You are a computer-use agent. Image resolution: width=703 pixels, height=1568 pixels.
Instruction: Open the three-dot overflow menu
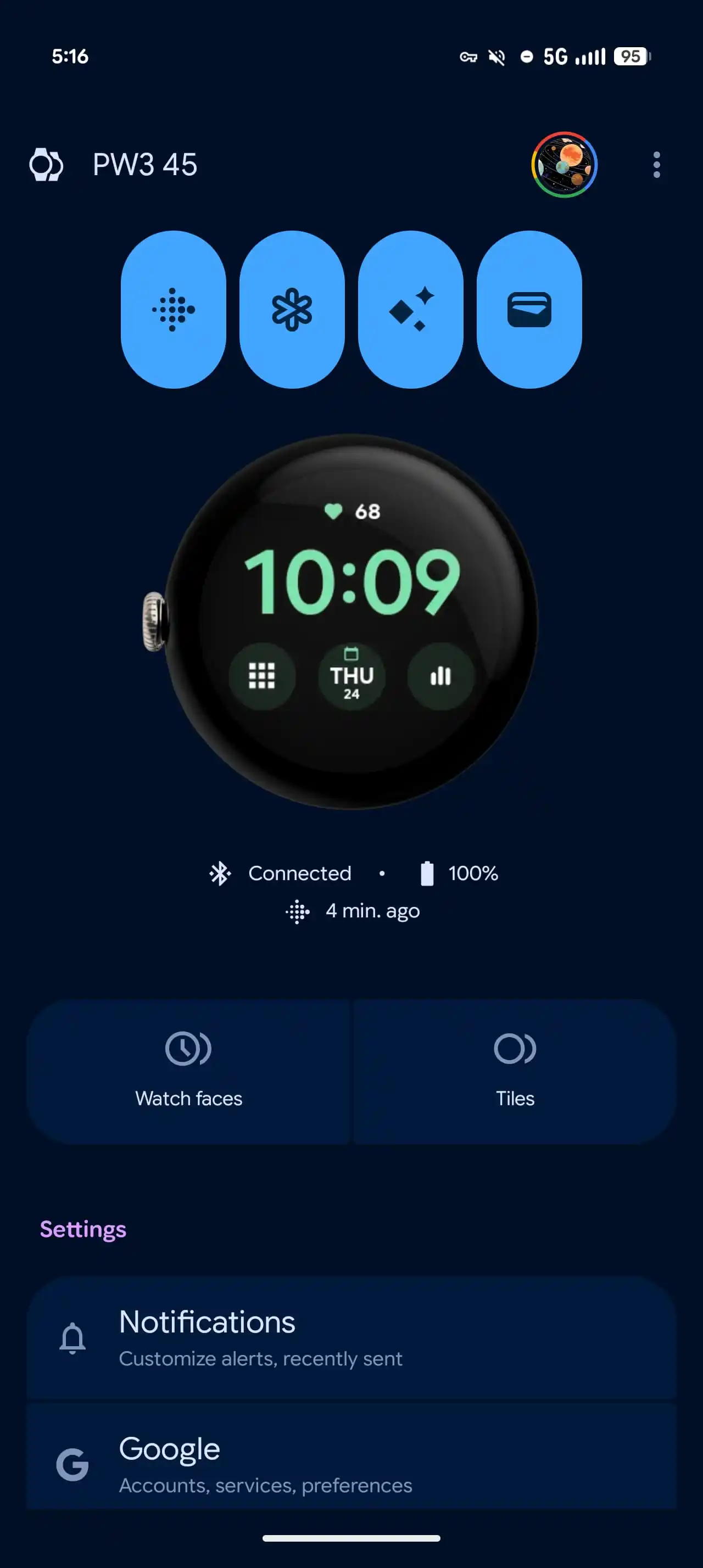pos(656,165)
